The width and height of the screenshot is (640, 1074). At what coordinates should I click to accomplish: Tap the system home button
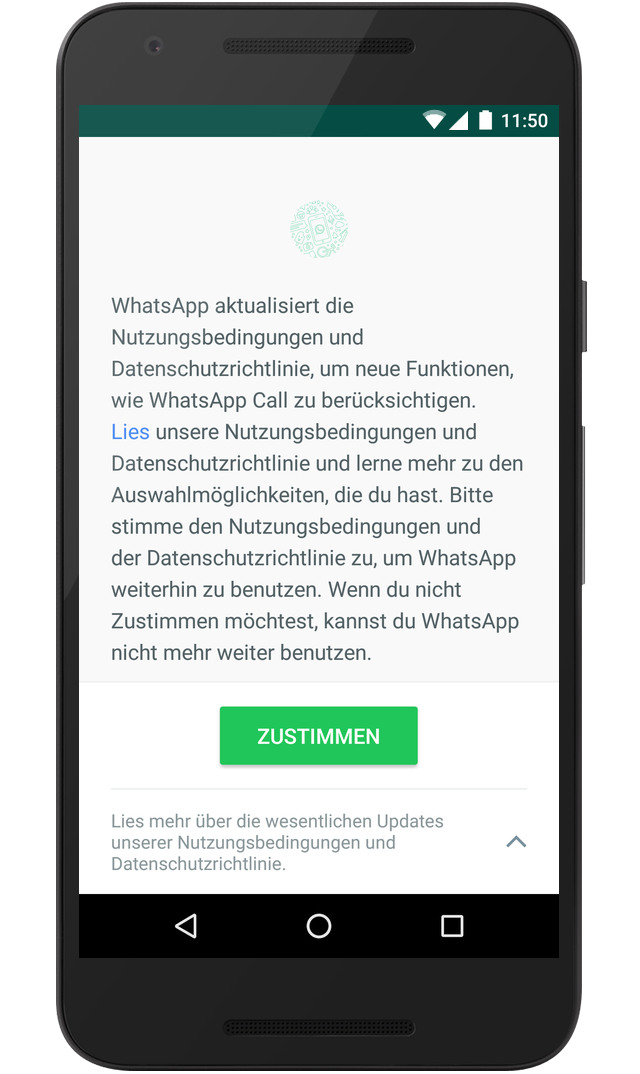[x=319, y=926]
